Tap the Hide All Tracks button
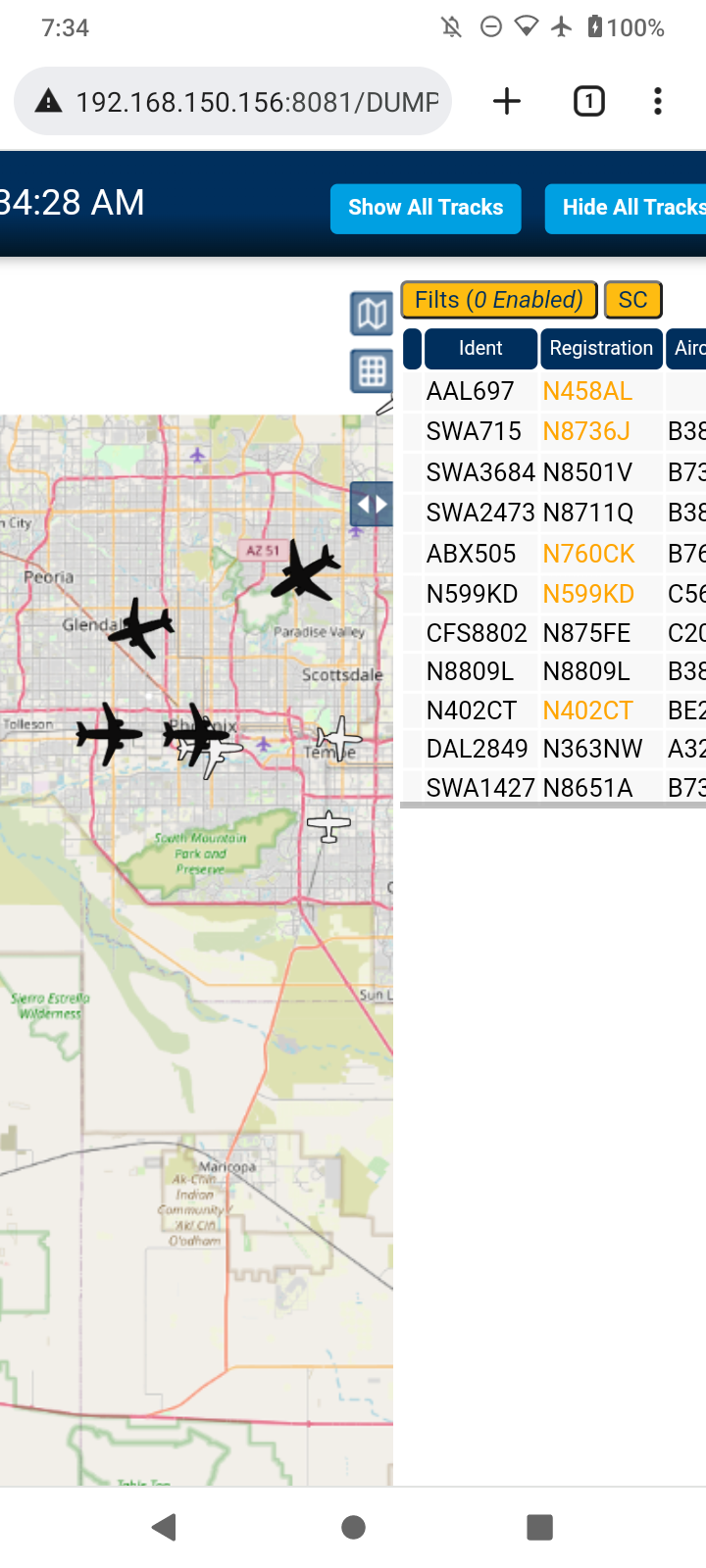Image resolution: width=706 pixels, height=1568 pixels. click(626, 208)
